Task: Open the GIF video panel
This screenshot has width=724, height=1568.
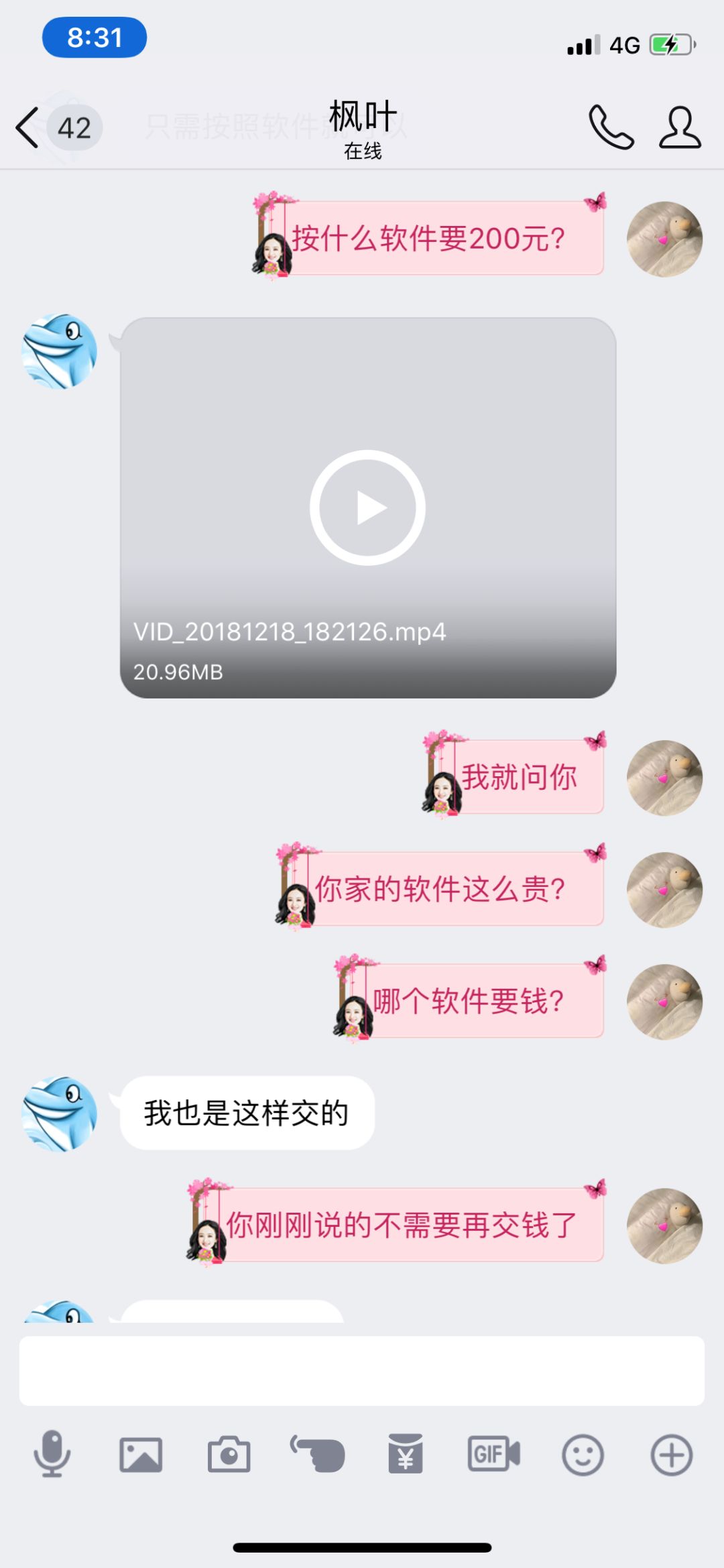Action: point(493,1455)
